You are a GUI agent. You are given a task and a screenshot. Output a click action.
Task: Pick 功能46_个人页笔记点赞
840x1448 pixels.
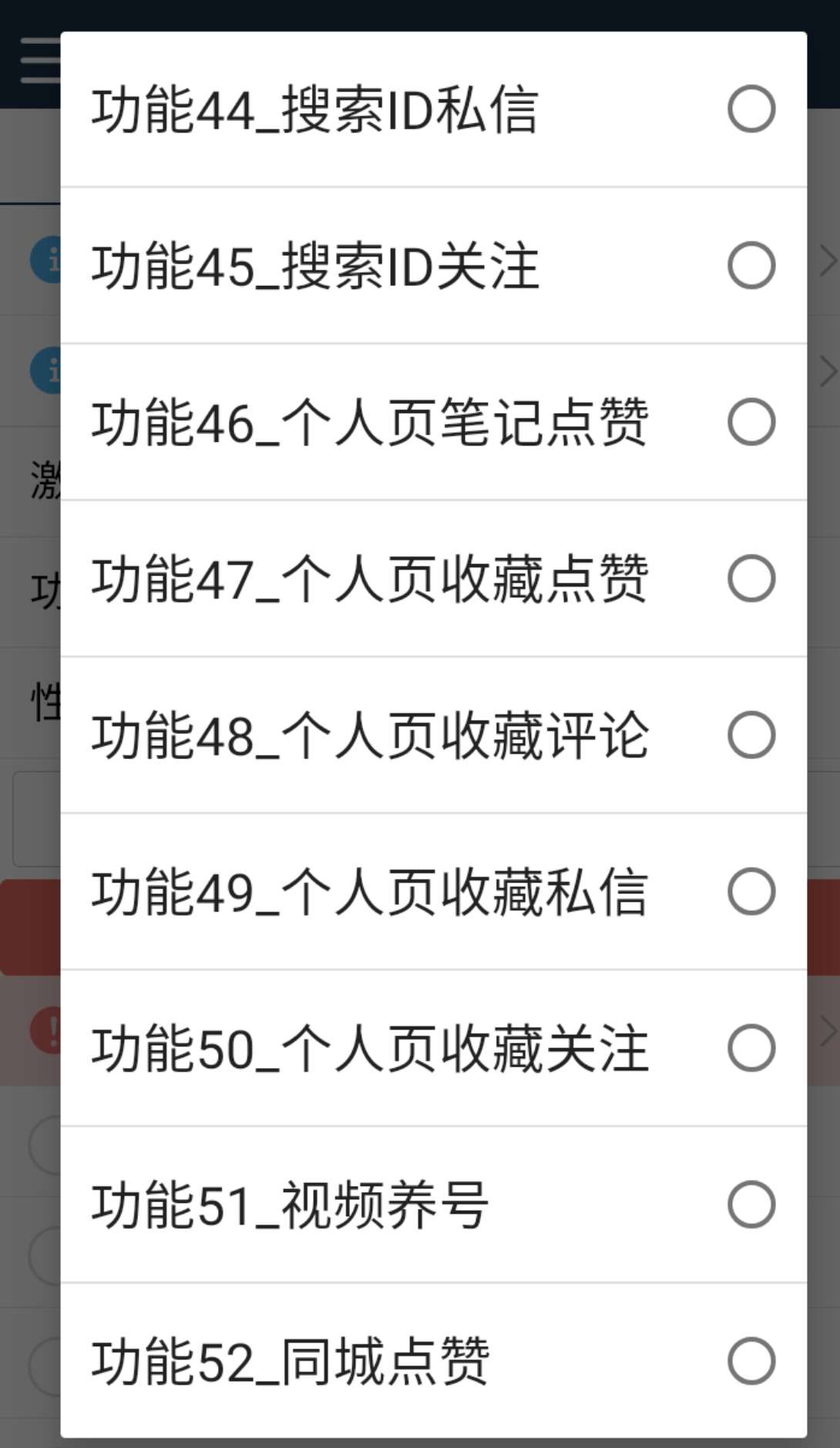pos(433,422)
